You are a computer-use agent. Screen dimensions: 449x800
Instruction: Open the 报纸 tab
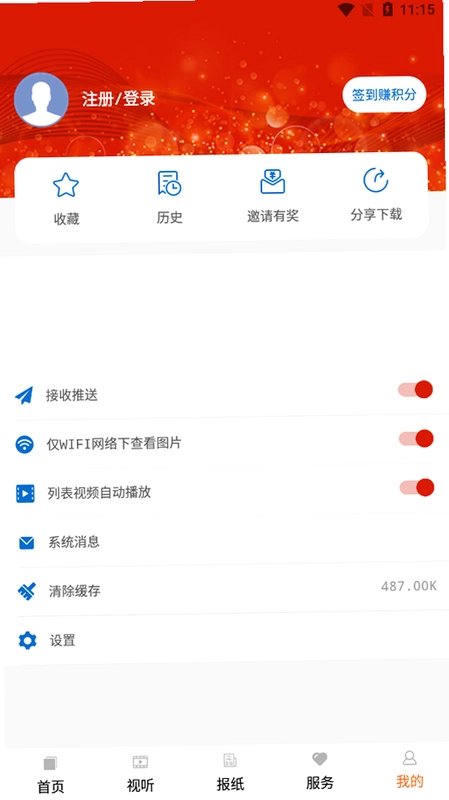tap(230, 772)
